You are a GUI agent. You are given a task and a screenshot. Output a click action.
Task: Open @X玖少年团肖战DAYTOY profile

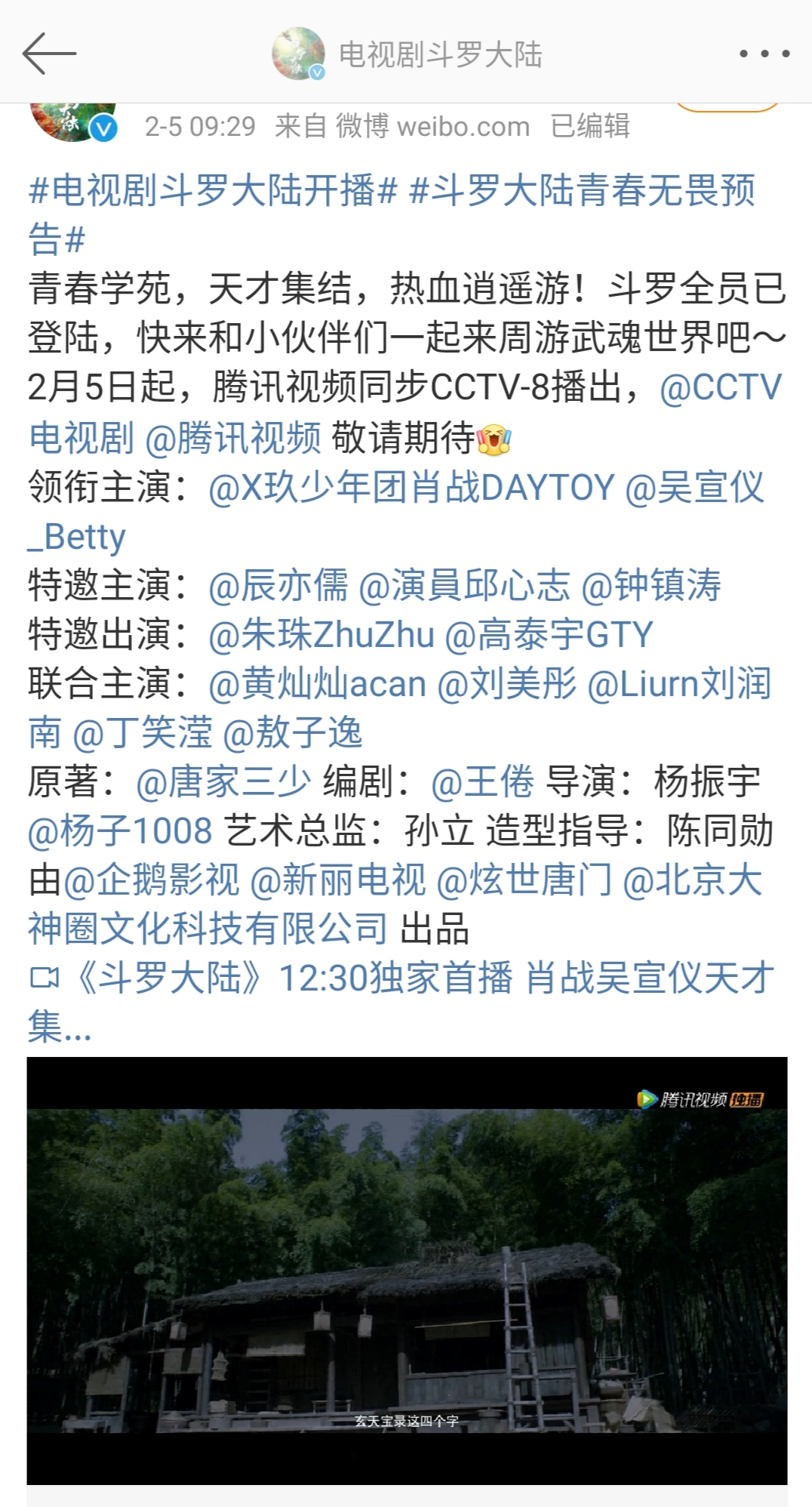(411, 487)
